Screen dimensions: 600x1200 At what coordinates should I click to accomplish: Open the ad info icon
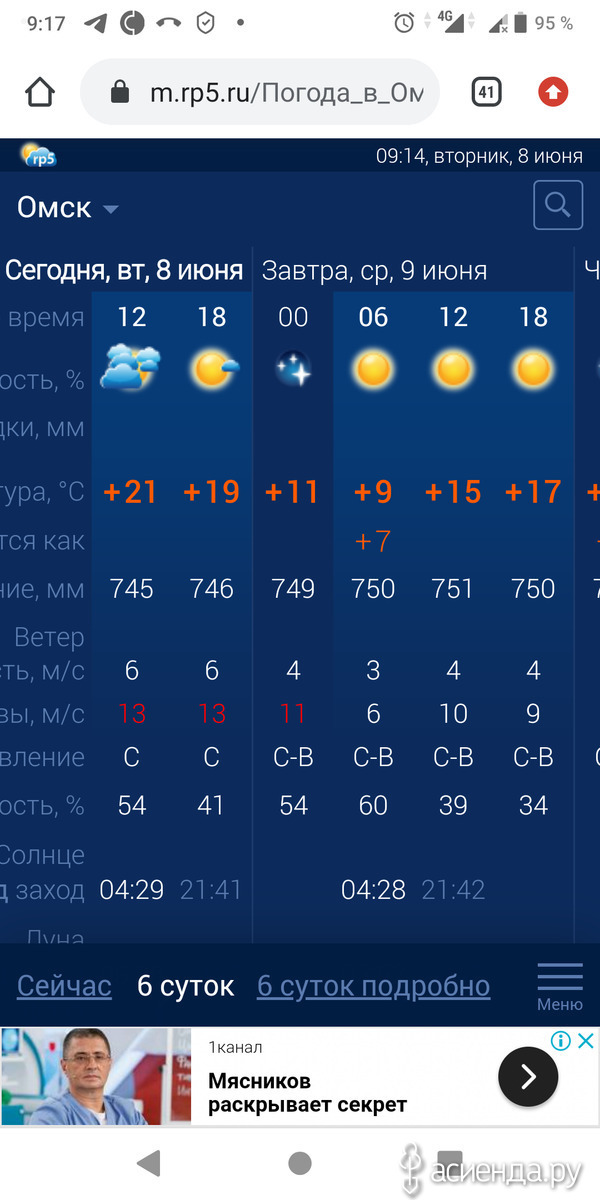coord(562,1041)
